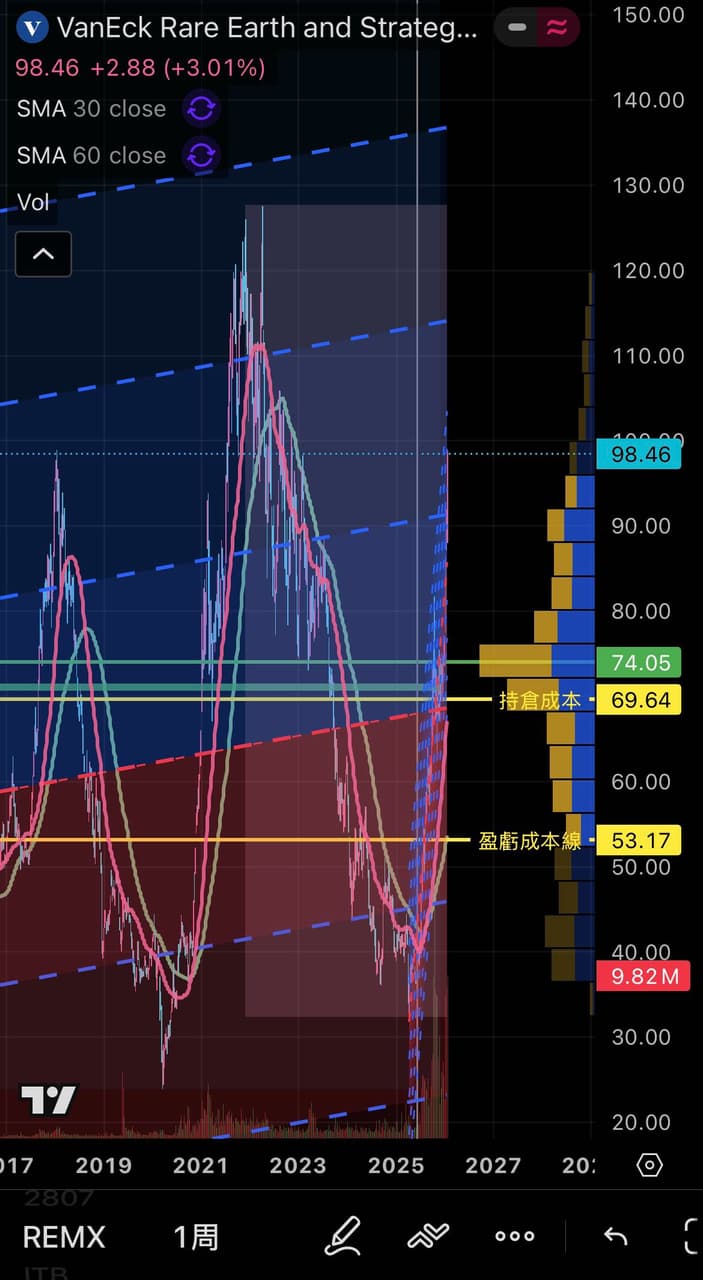This screenshot has height=1280, width=703.
Task: Open the REMX symbol search
Action: click(x=63, y=1237)
